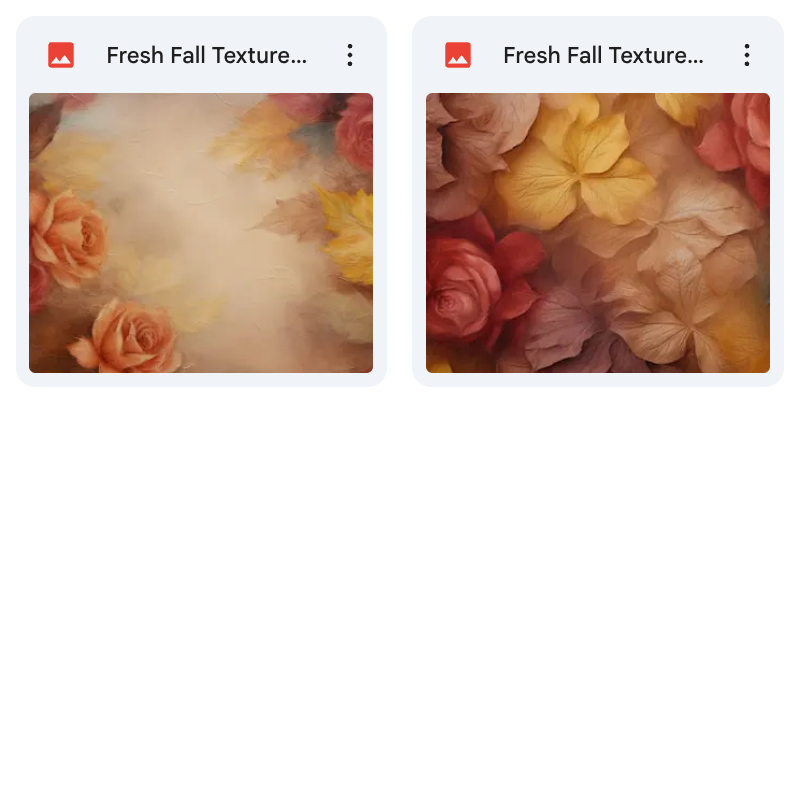The height and width of the screenshot is (786, 786).
Task: Open overflow menu for the orange roses file
Action: (349, 55)
